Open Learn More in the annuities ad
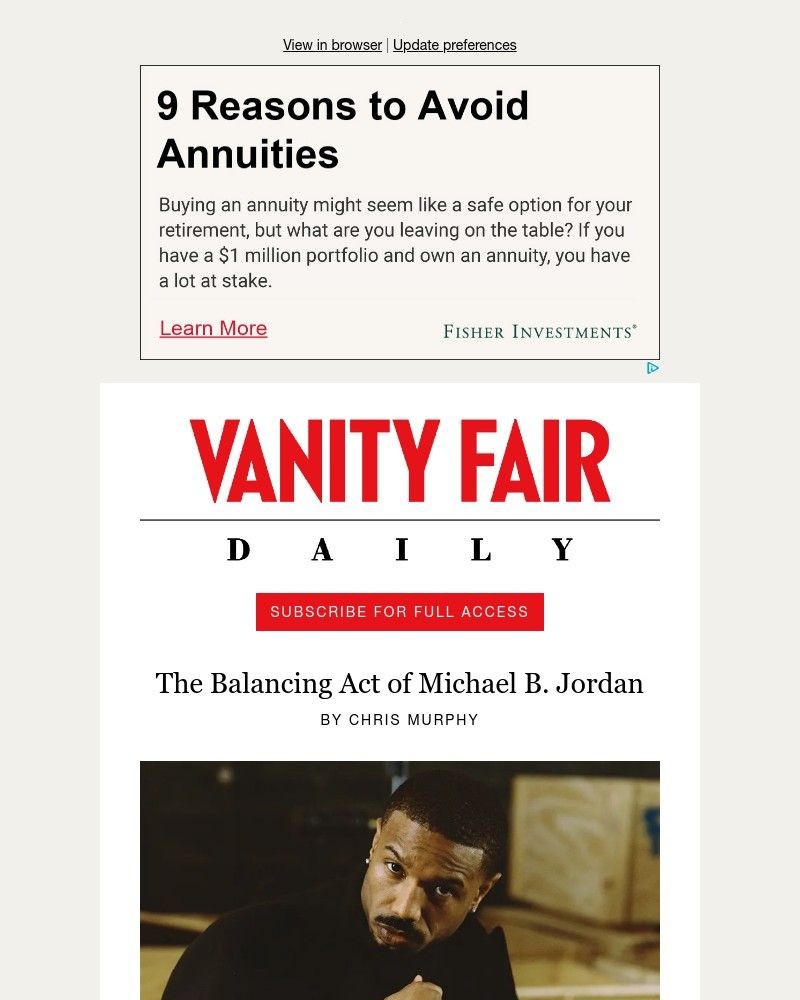Viewport: 800px width, 1000px height. coord(213,328)
